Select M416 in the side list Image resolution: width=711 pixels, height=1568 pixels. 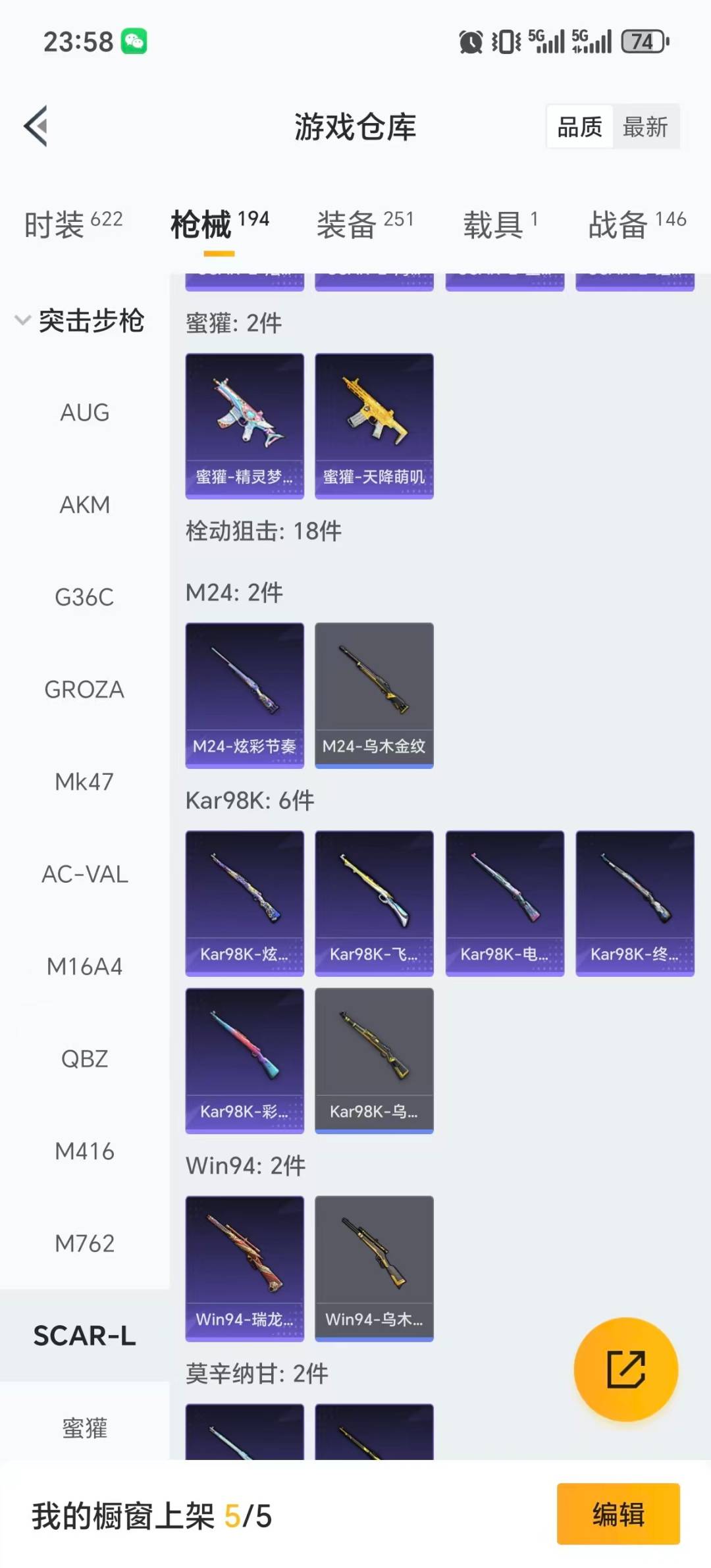pos(85,1151)
